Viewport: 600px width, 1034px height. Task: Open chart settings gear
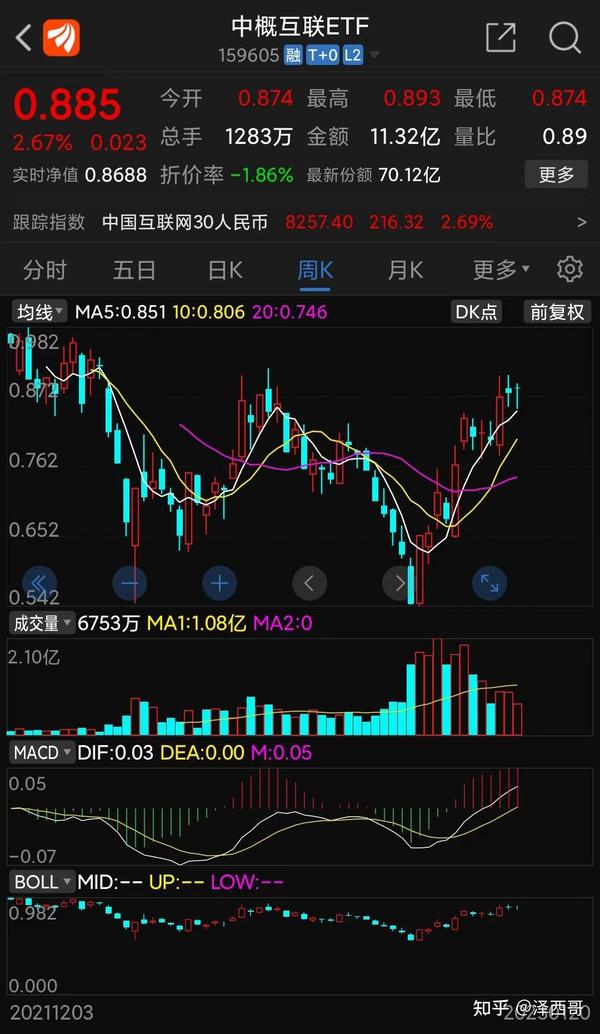click(570, 269)
